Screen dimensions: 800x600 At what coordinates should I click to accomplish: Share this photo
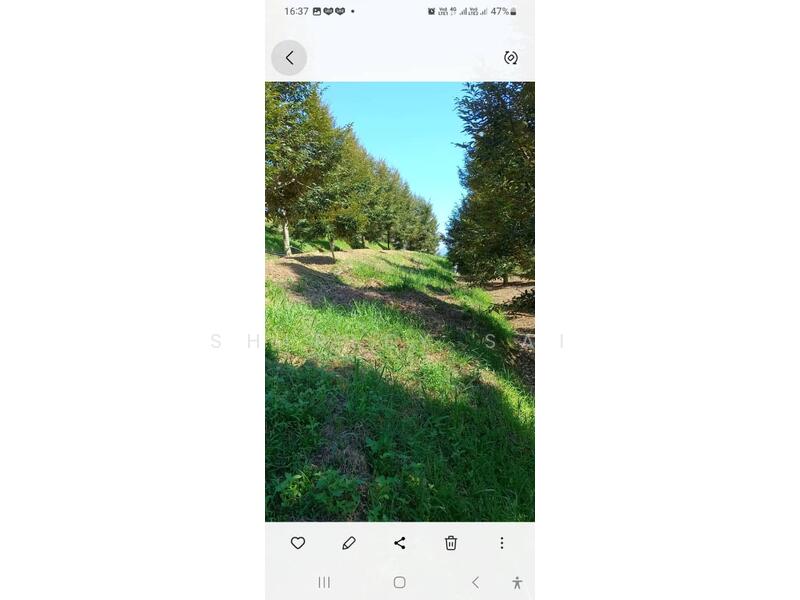point(400,543)
